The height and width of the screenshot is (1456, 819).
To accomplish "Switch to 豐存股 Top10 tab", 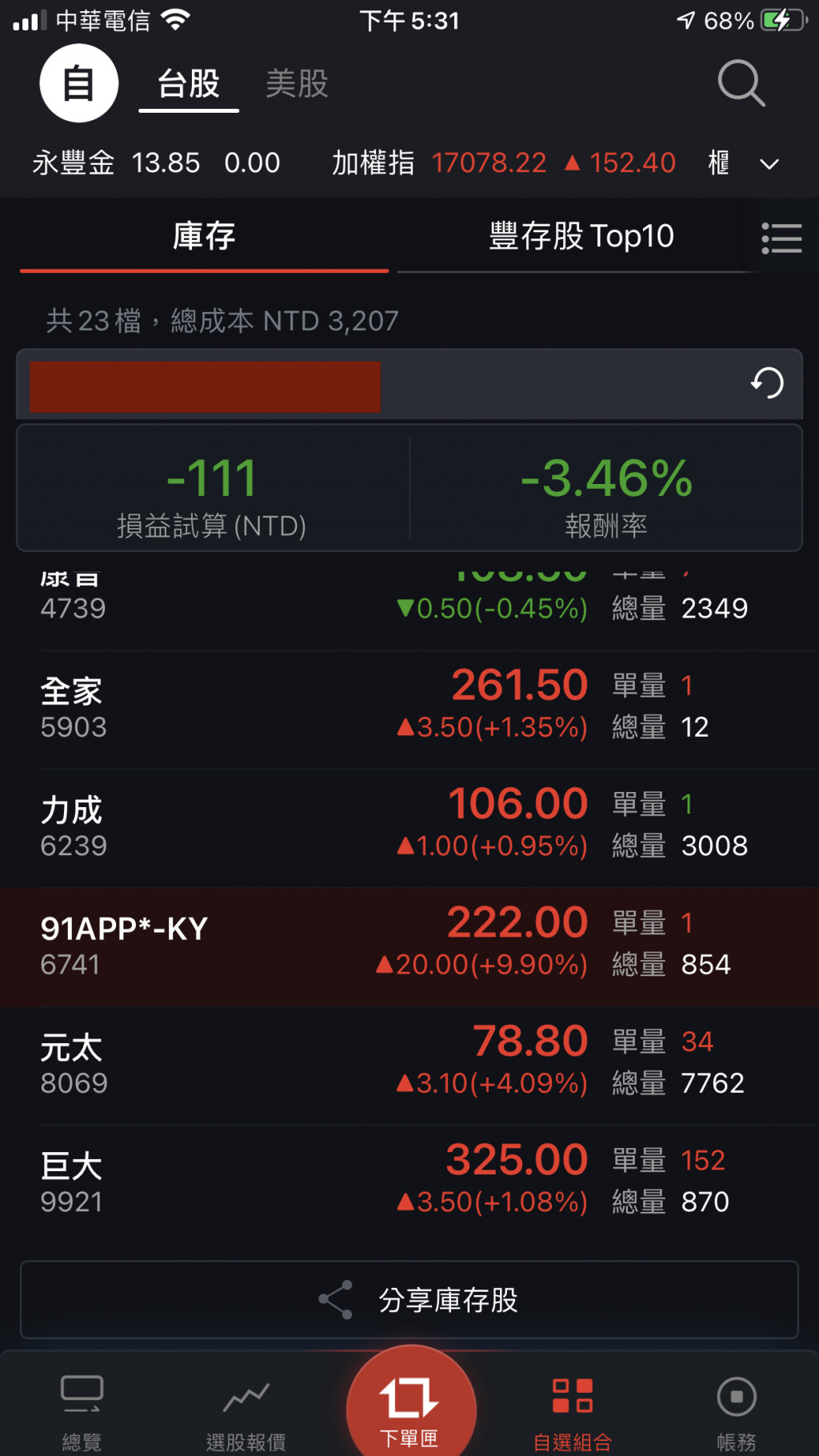I will [581, 237].
